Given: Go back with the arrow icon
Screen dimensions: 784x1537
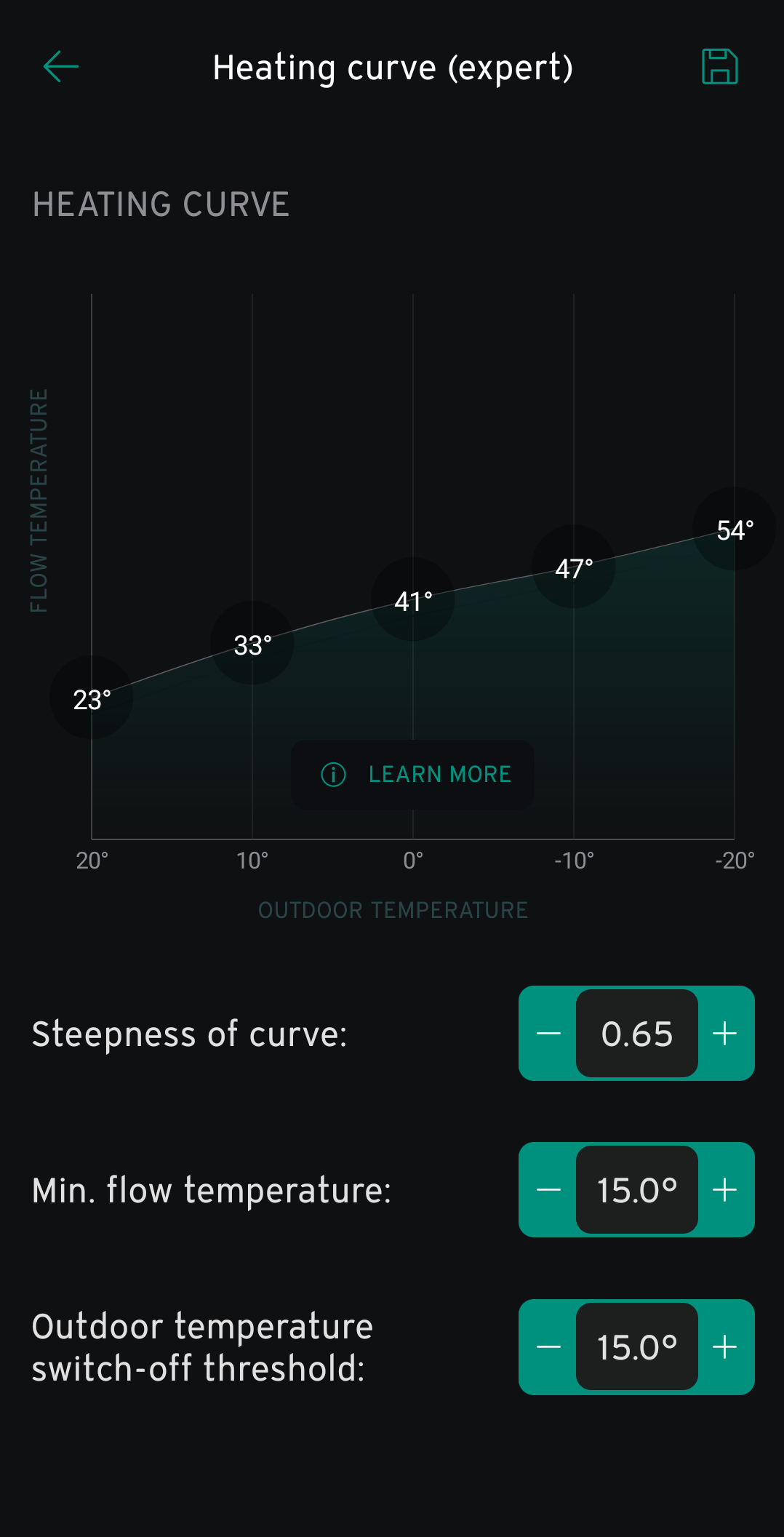Looking at the screenshot, I should click(61, 67).
